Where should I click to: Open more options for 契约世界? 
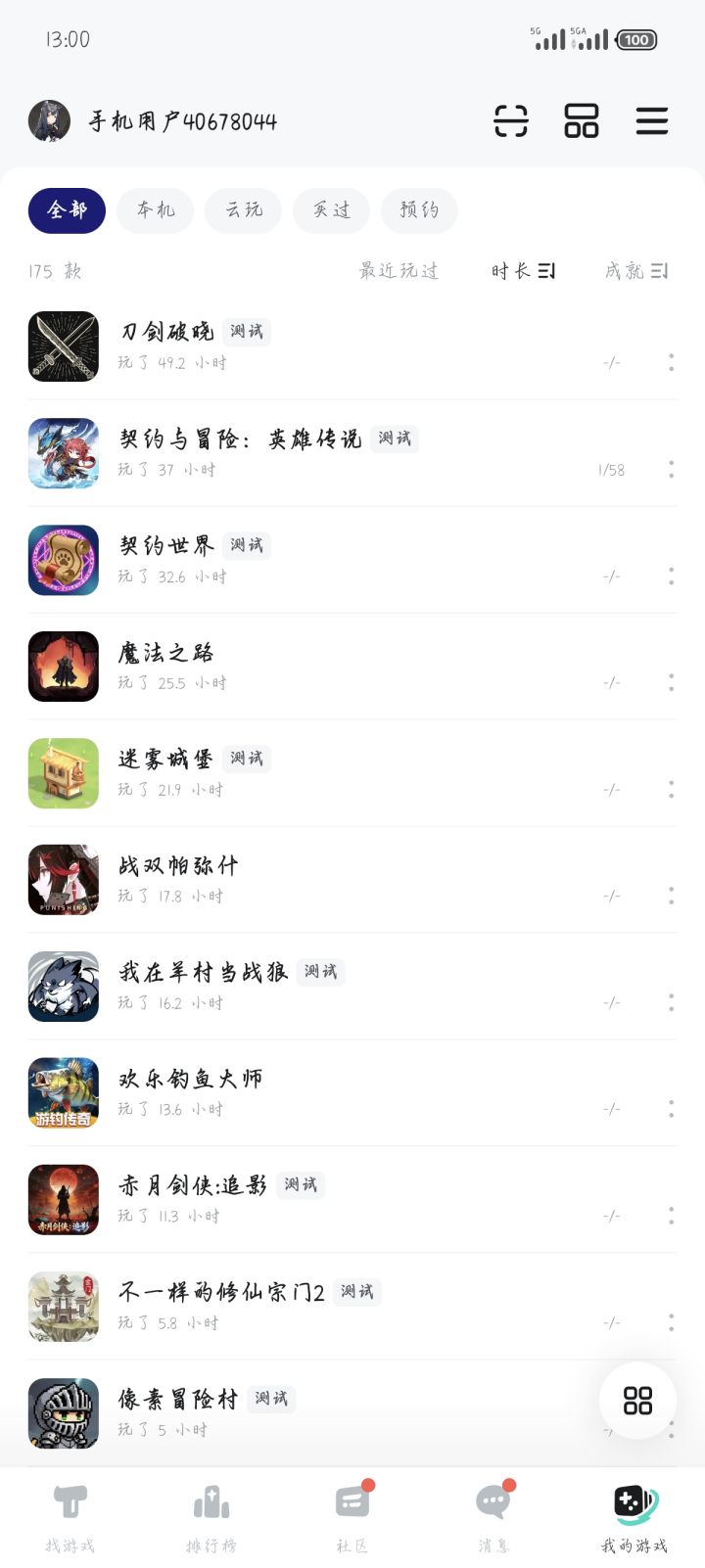point(671,576)
